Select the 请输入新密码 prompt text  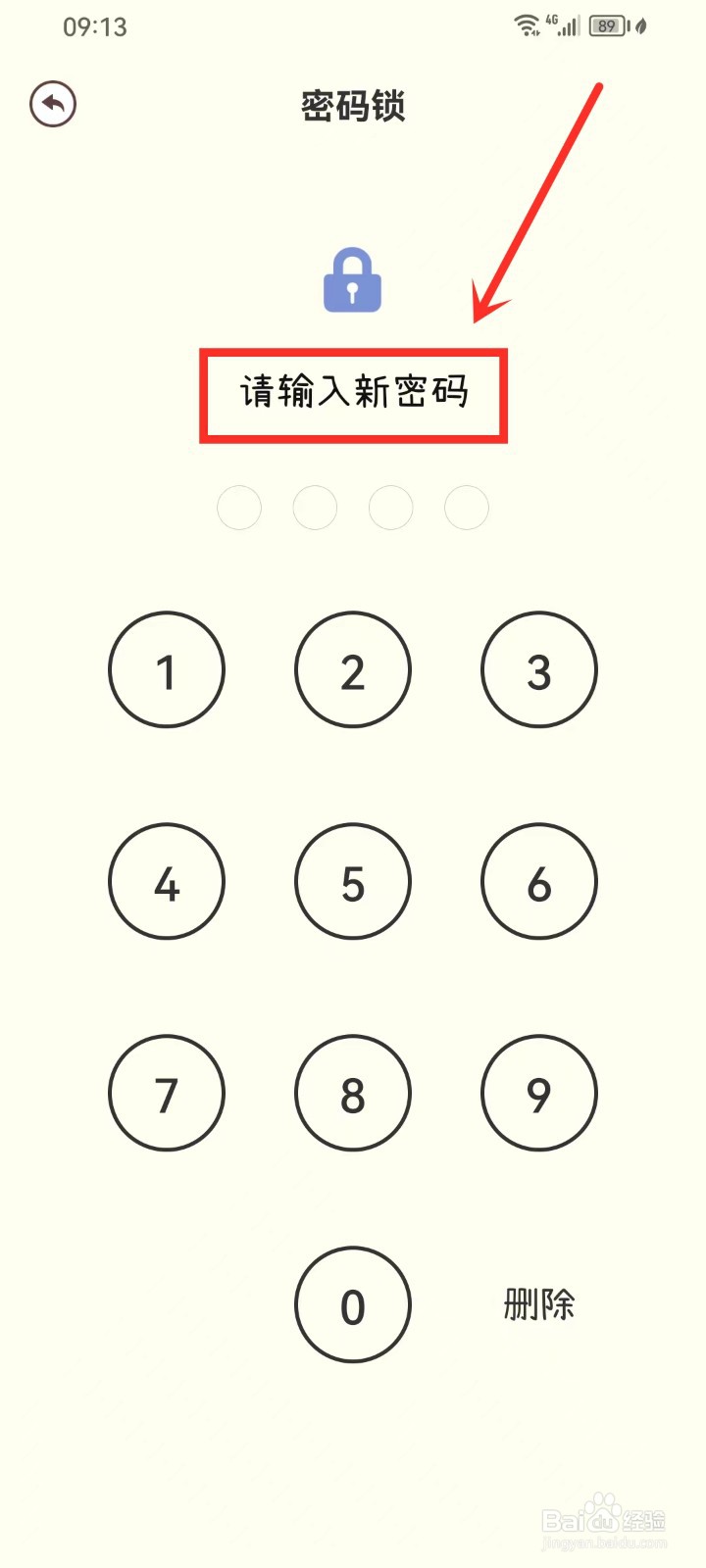click(353, 392)
